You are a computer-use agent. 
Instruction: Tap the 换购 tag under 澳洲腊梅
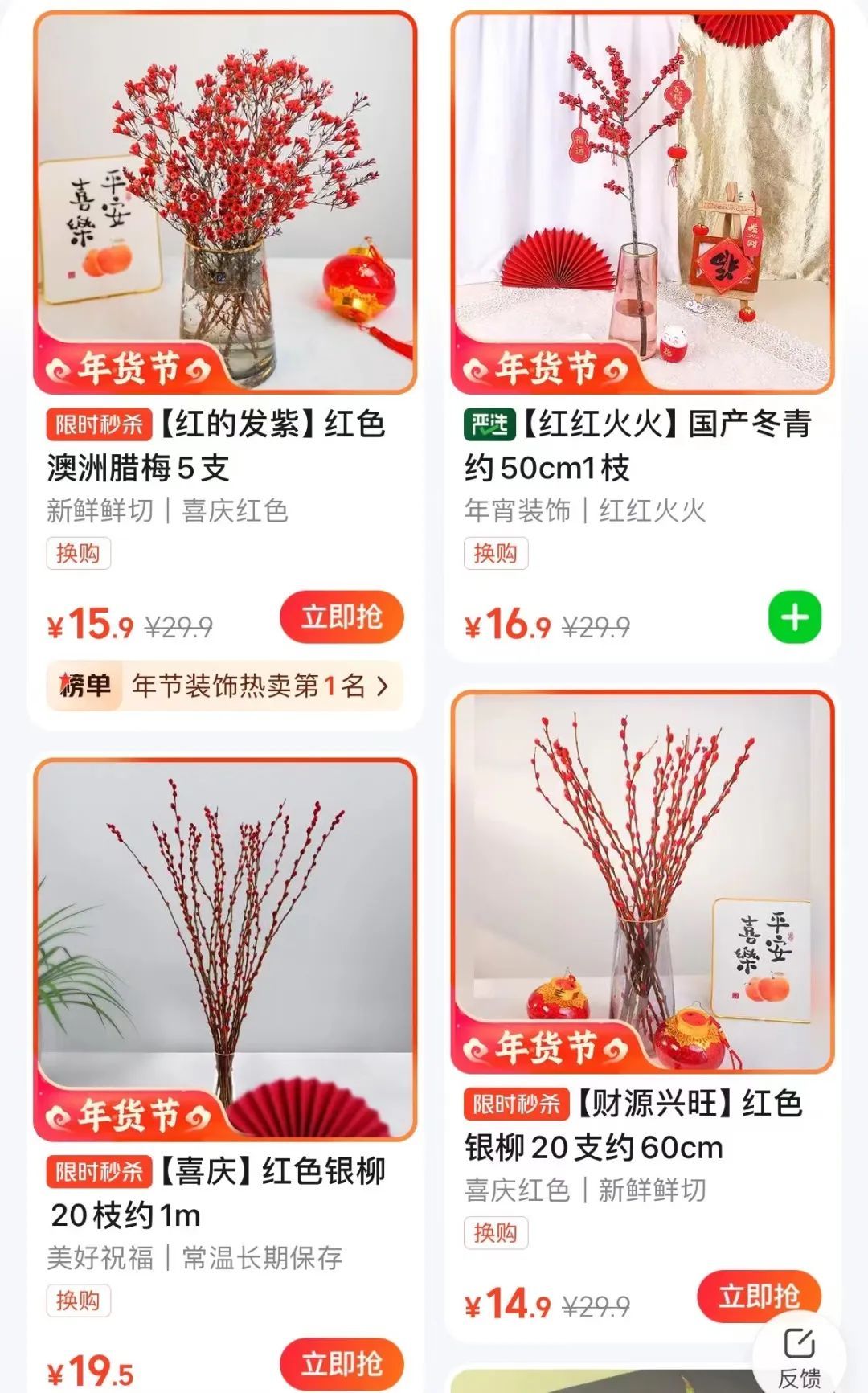pos(78,554)
